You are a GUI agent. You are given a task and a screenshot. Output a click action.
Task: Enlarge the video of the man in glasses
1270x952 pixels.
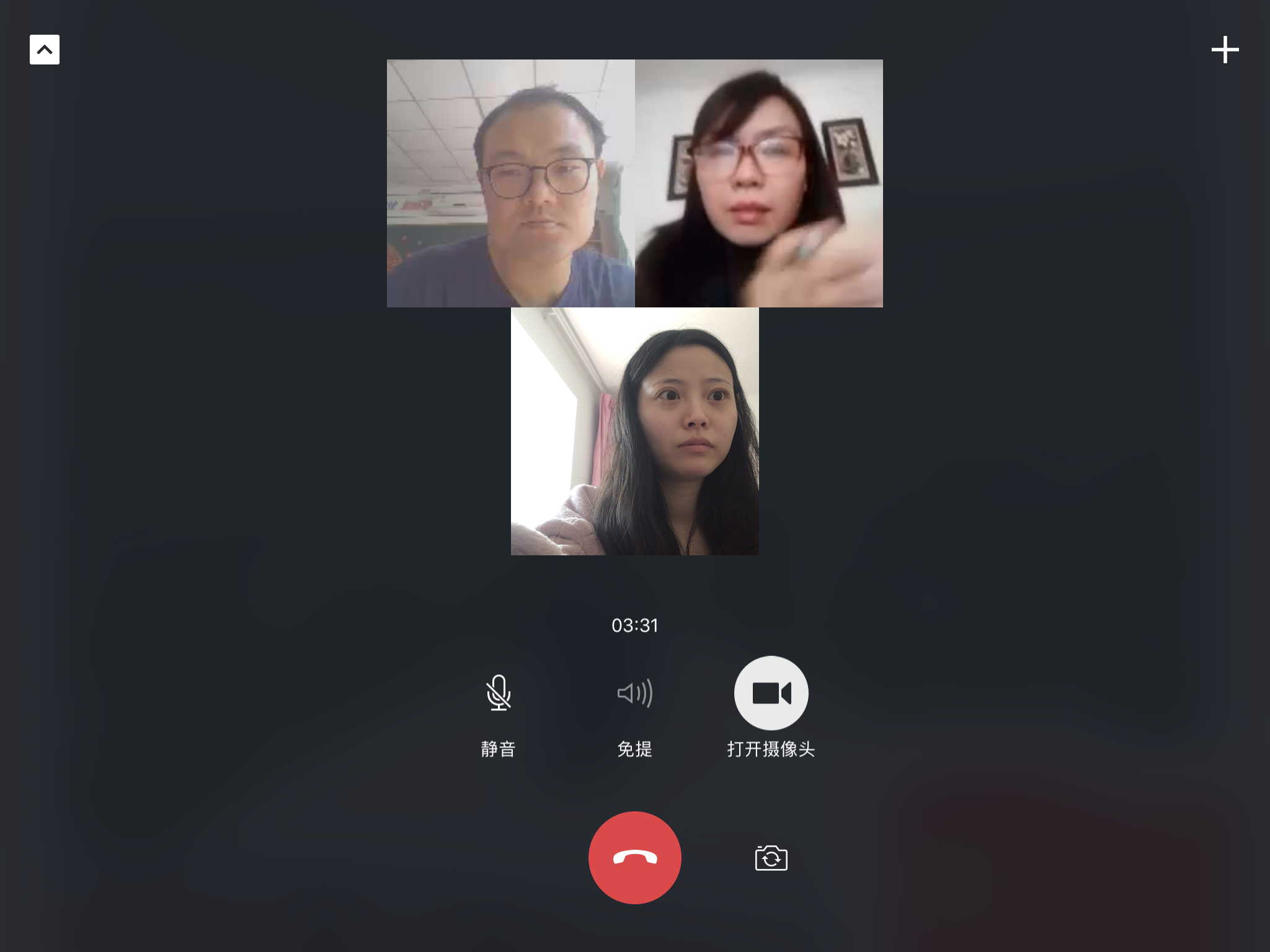(511, 183)
